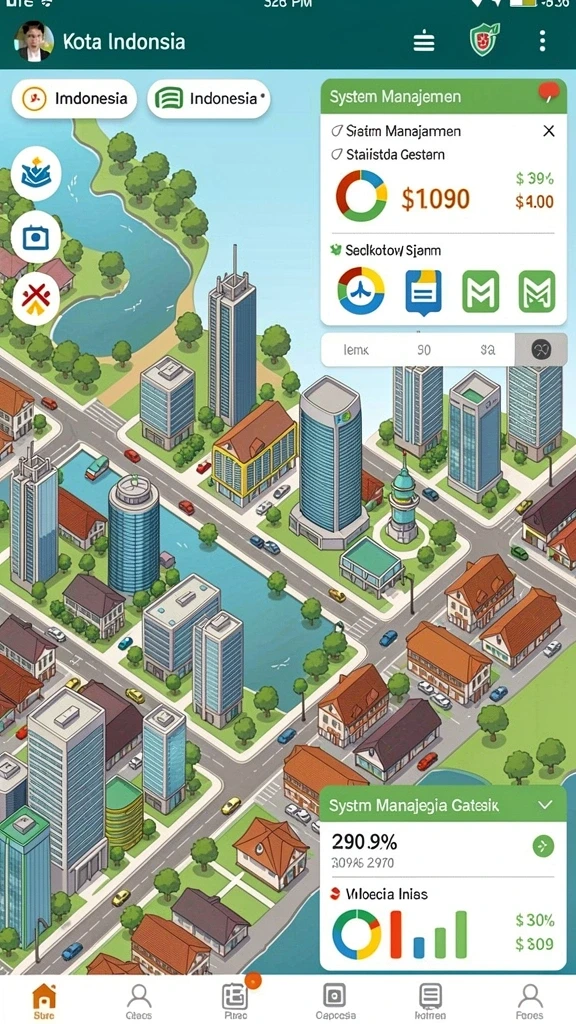Switch to the last person tab Faoes
576x1024 pixels.
tap(530, 1001)
